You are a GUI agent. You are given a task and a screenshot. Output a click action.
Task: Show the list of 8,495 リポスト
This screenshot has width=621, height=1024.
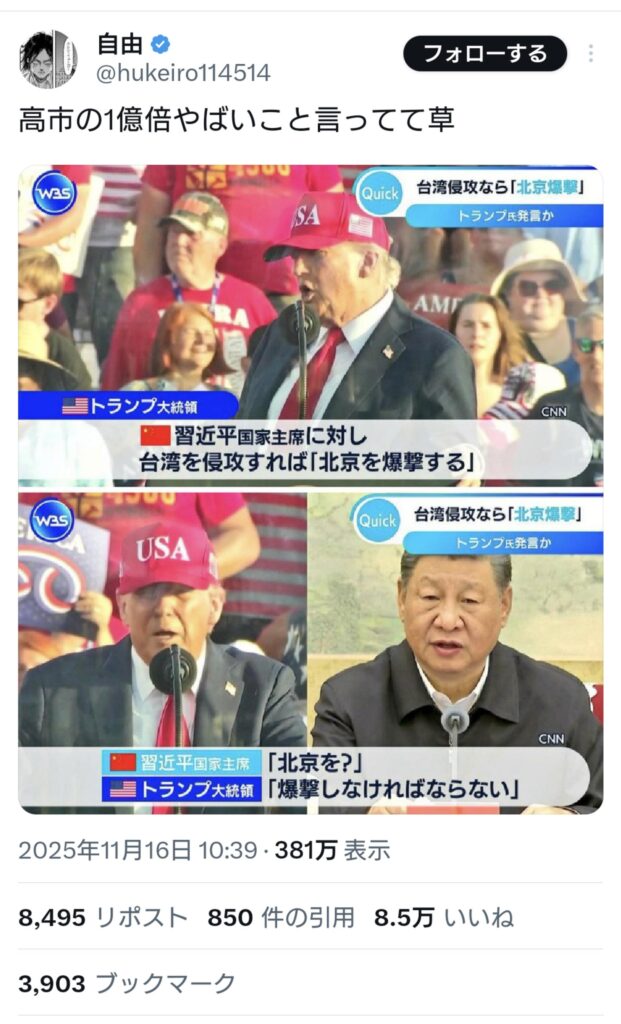(103, 916)
